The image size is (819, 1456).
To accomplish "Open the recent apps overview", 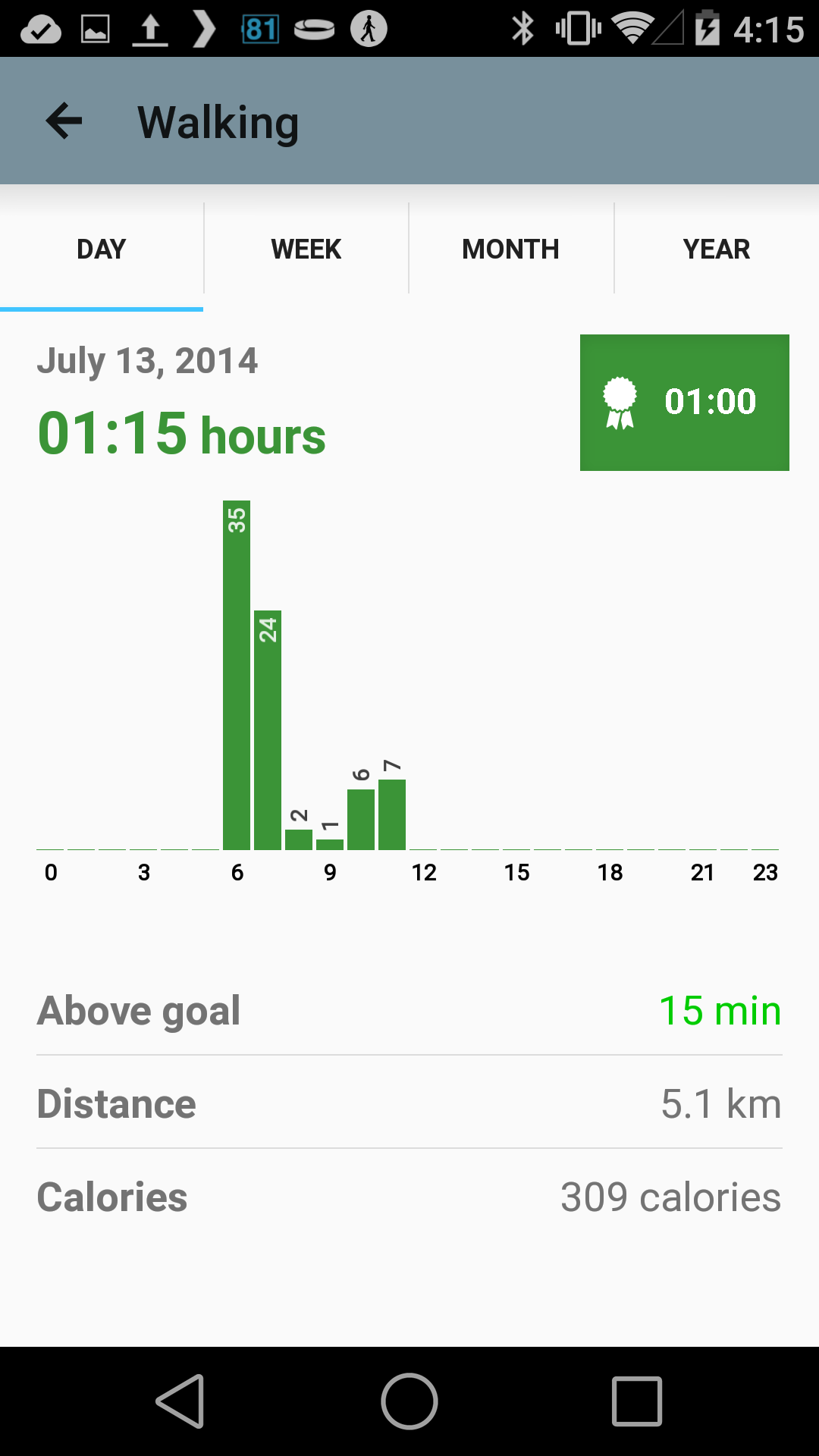I will tap(637, 1401).
